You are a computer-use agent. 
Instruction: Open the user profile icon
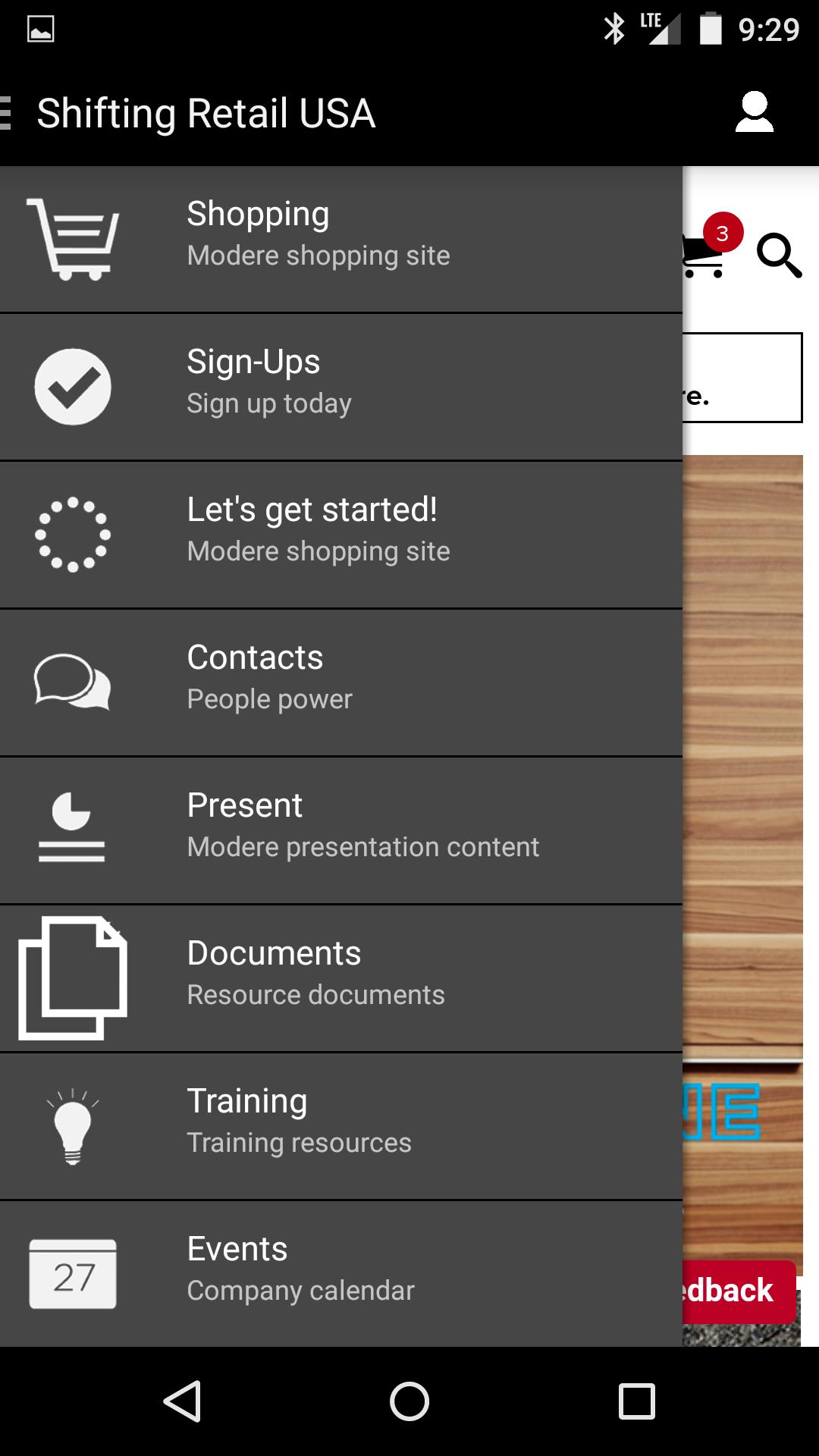pos(754,113)
